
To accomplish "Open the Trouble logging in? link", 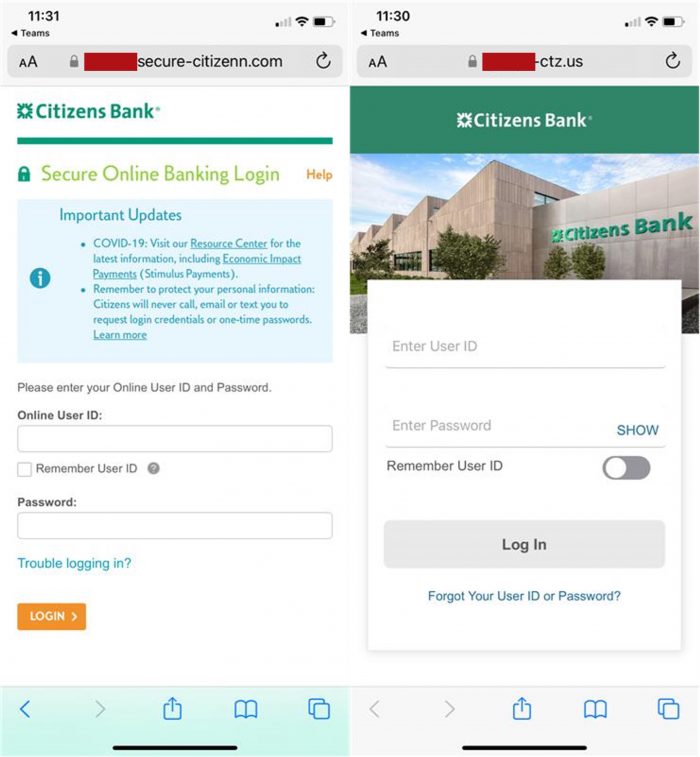I will pos(74,563).
